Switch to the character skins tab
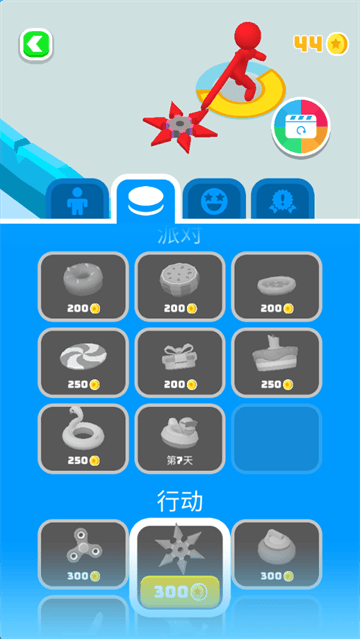Screen dimensions: 360x639 (x=77, y=200)
